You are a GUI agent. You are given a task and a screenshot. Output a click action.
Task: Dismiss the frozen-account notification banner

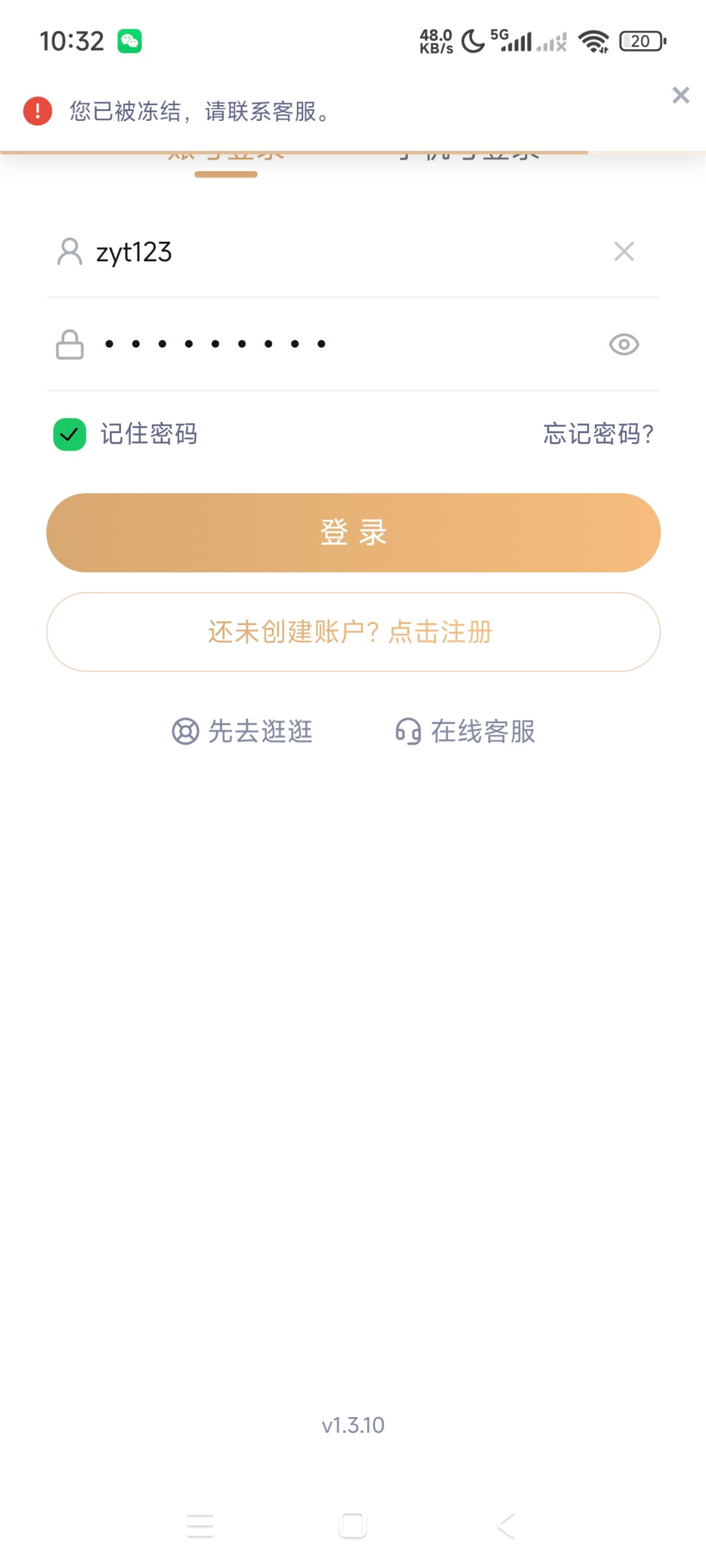(681, 95)
